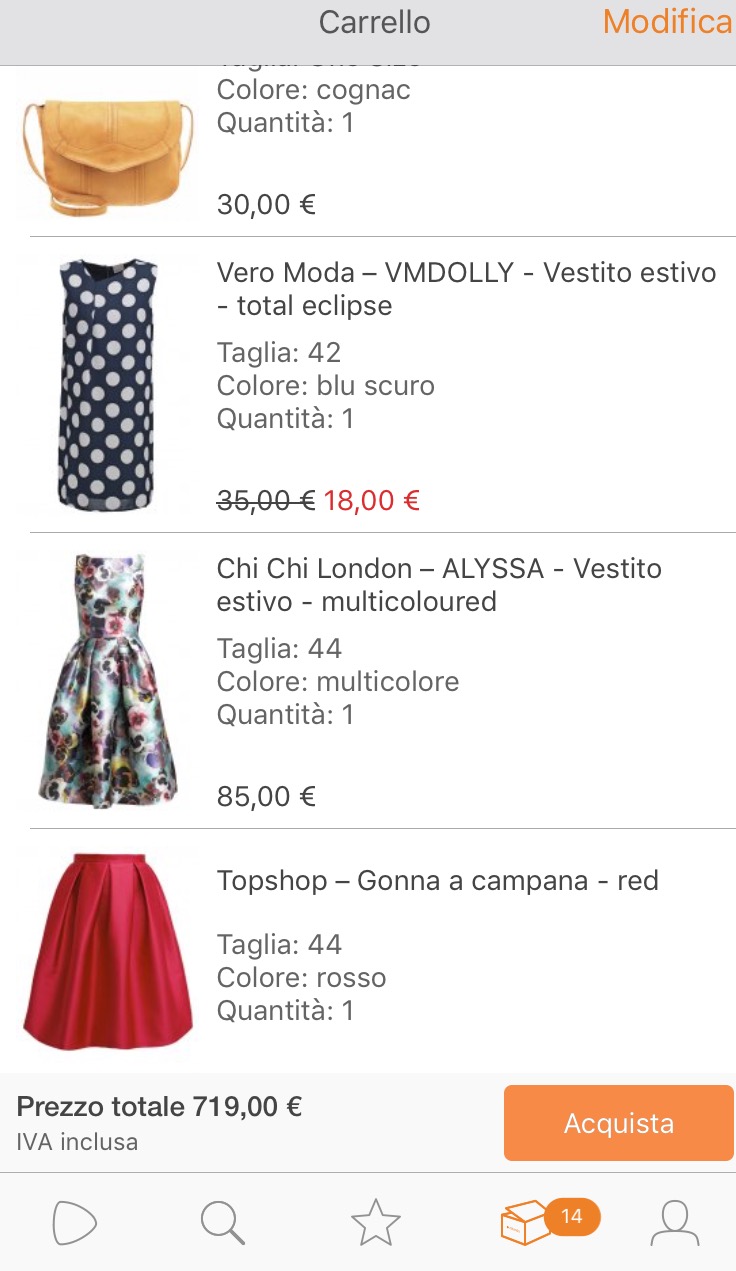Switch to the home tab
This screenshot has height=1271, width=736.
click(75, 1223)
